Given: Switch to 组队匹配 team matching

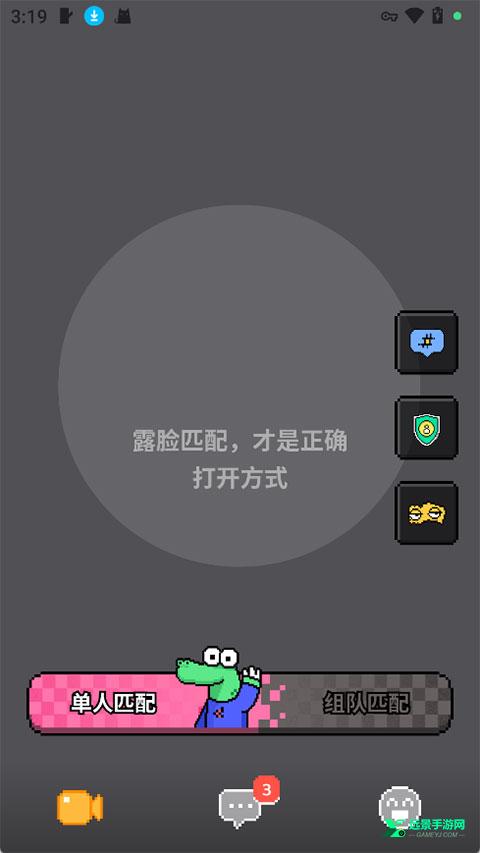Looking at the screenshot, I should pos(366,703).
